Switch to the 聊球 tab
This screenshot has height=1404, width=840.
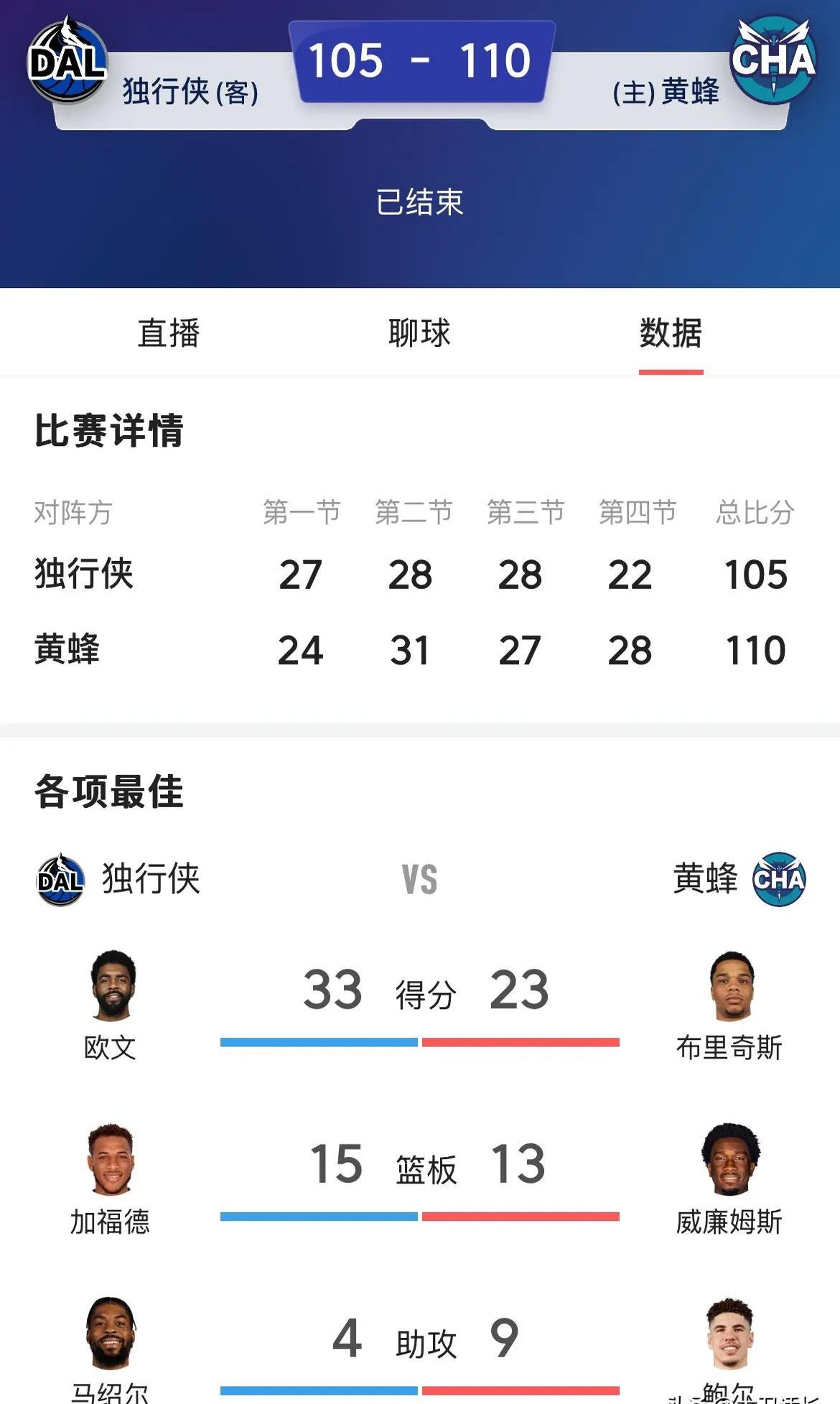420,334
